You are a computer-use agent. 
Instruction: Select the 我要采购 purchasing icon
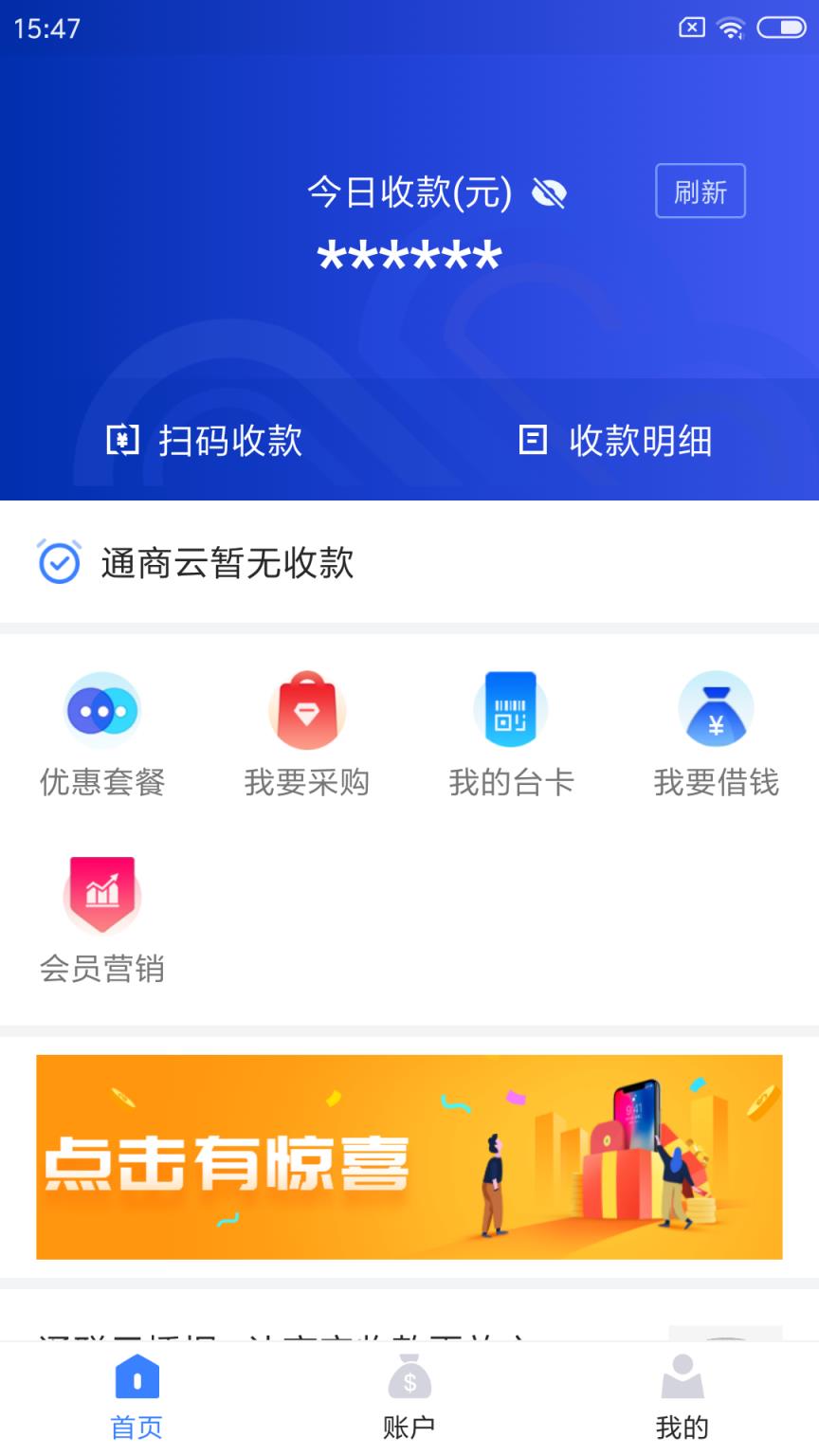[x=307, y=709]
